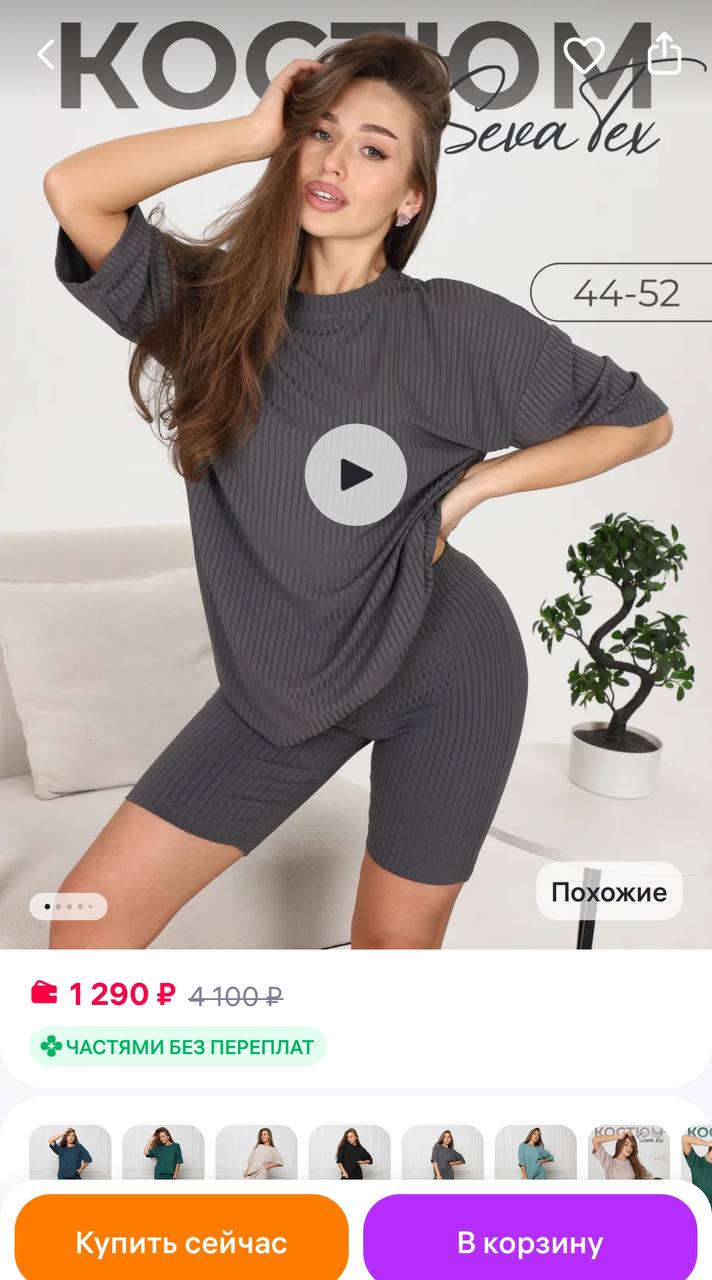Choose the beige color variant
712x1280 pixels.
click(256, 1152)
